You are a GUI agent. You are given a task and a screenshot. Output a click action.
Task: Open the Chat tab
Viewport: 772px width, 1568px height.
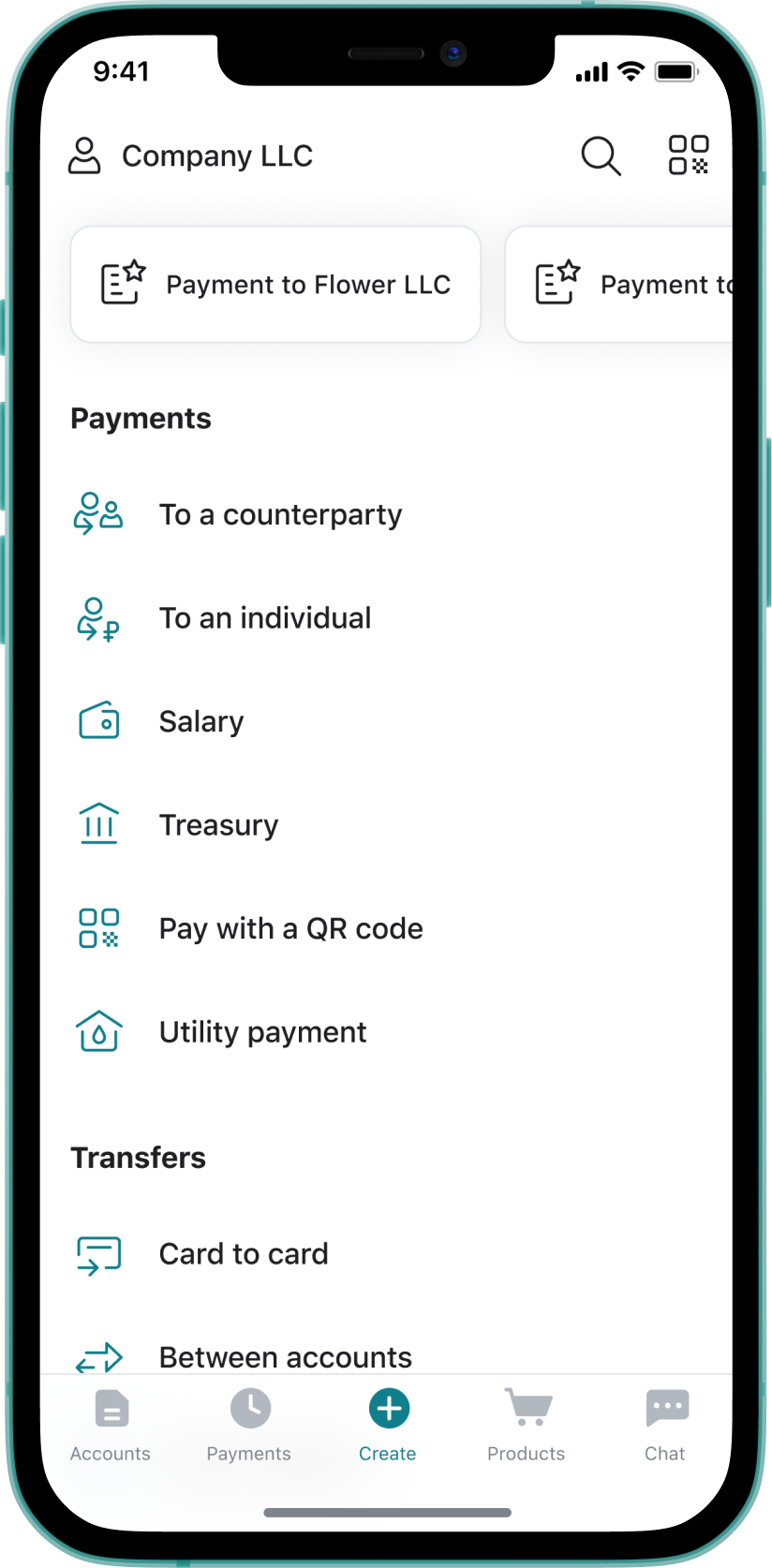tap(665, 1426)
